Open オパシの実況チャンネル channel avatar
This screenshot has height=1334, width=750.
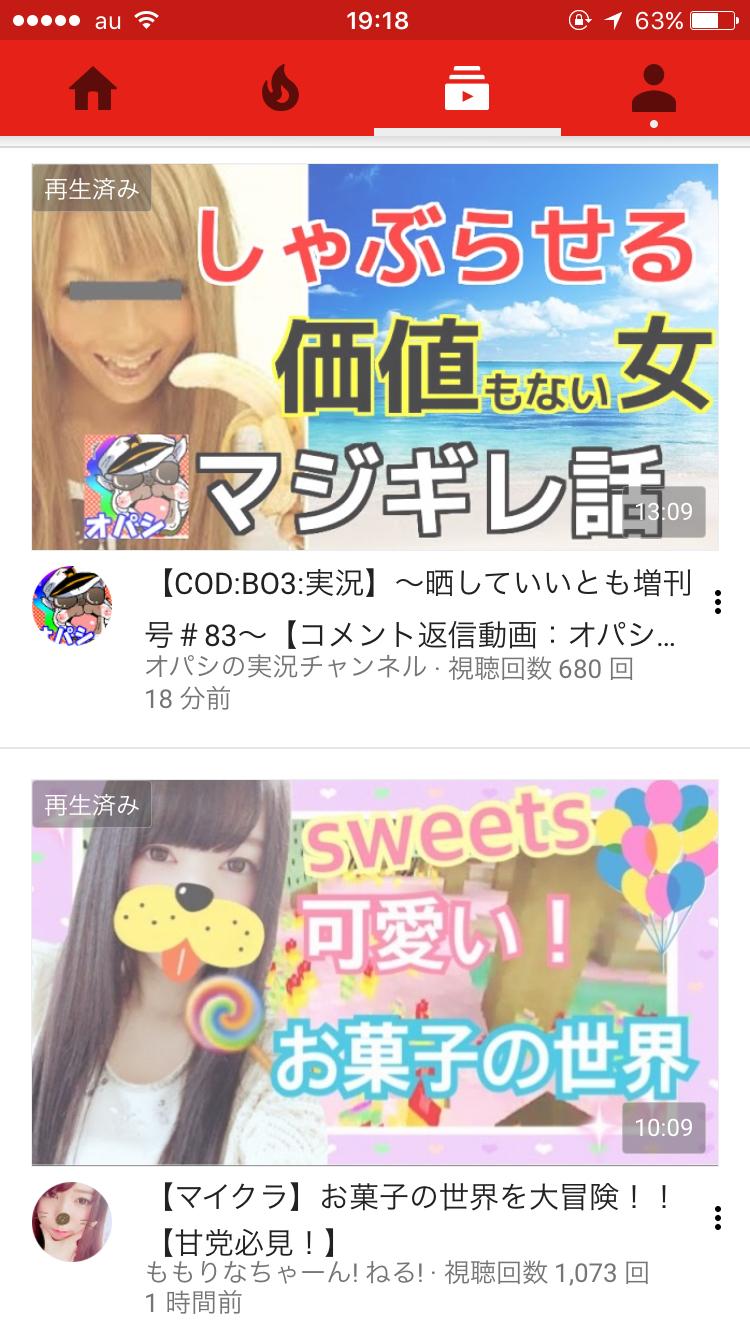[72, 606]
